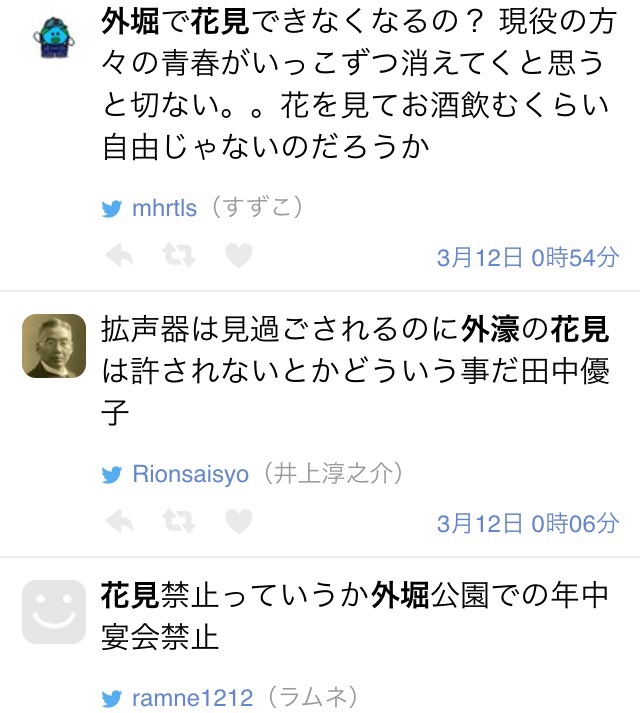Open the mhrtls profile link

click(165, 208)
